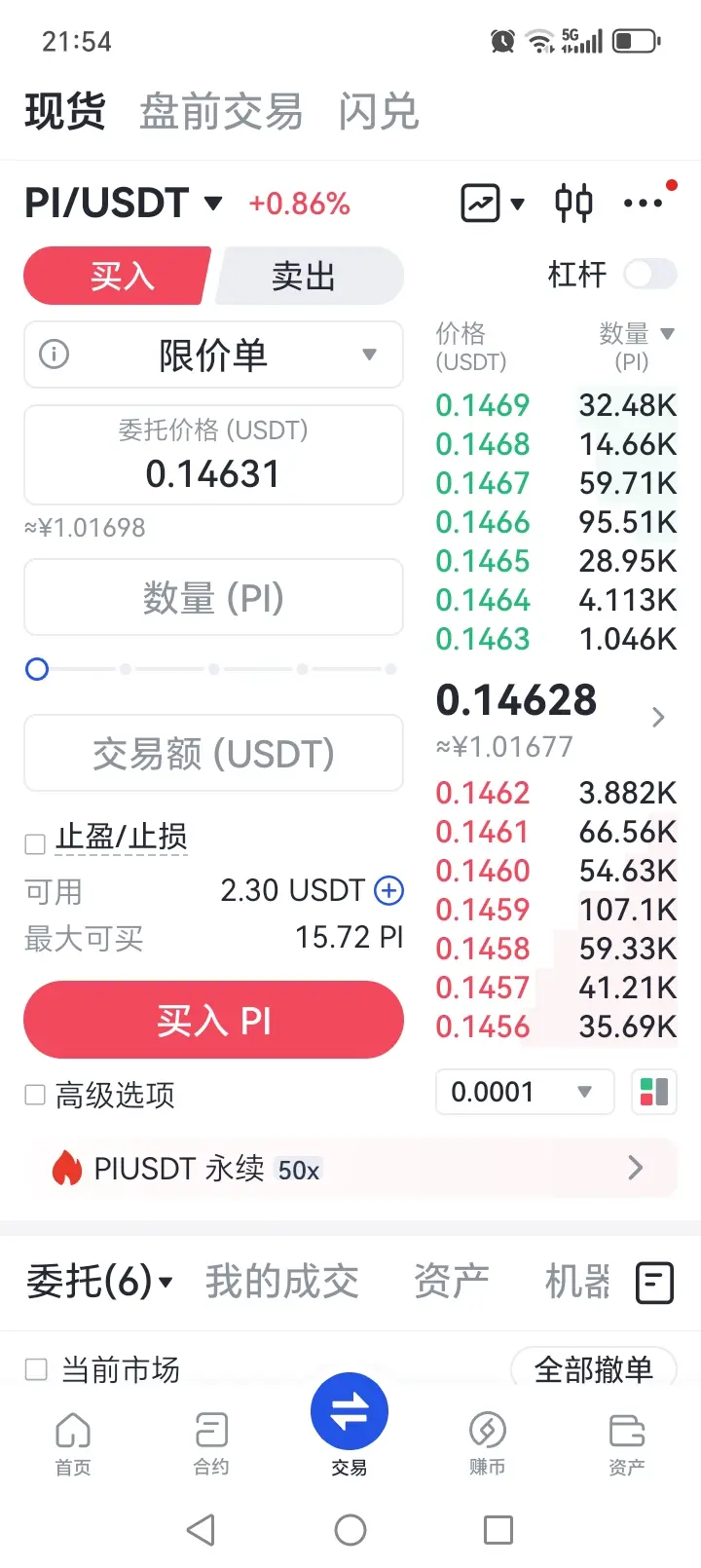The height and width of the screenshot is (1568, 701).
Task: Go to the 资产 bottom navigation tab
Action: [x=626, y=1443]
